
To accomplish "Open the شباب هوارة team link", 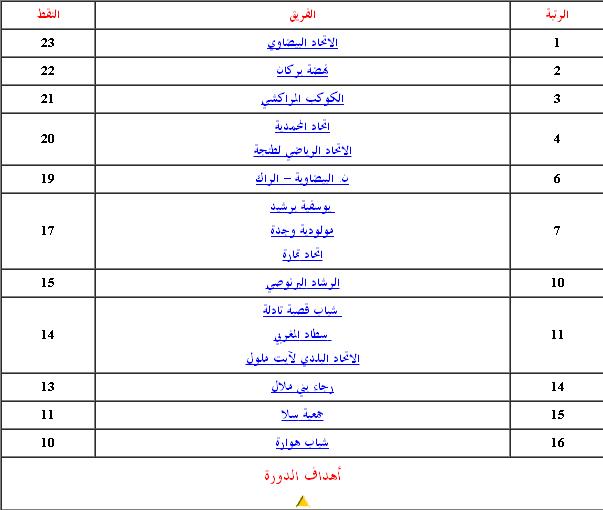I will click(x=302, y=443).
